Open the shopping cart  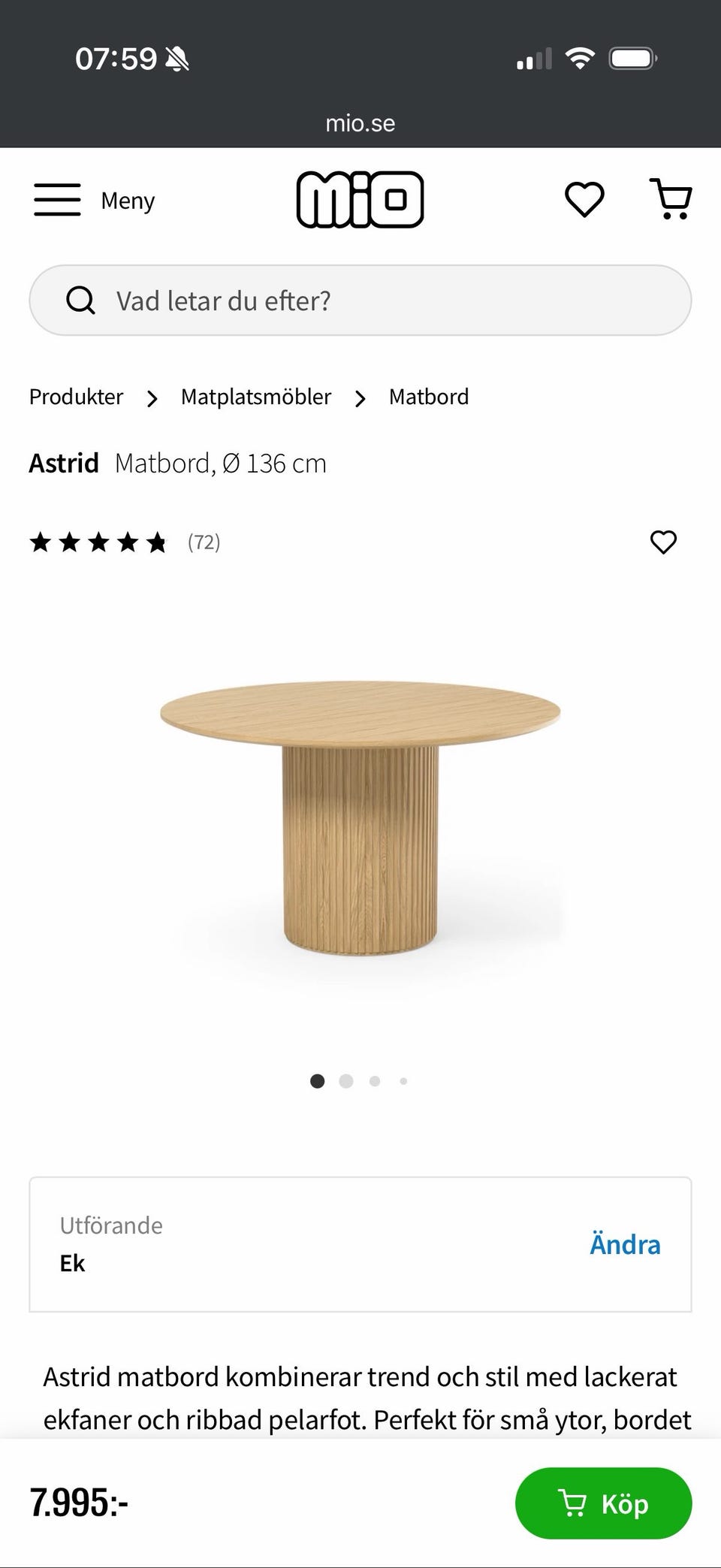671,200
